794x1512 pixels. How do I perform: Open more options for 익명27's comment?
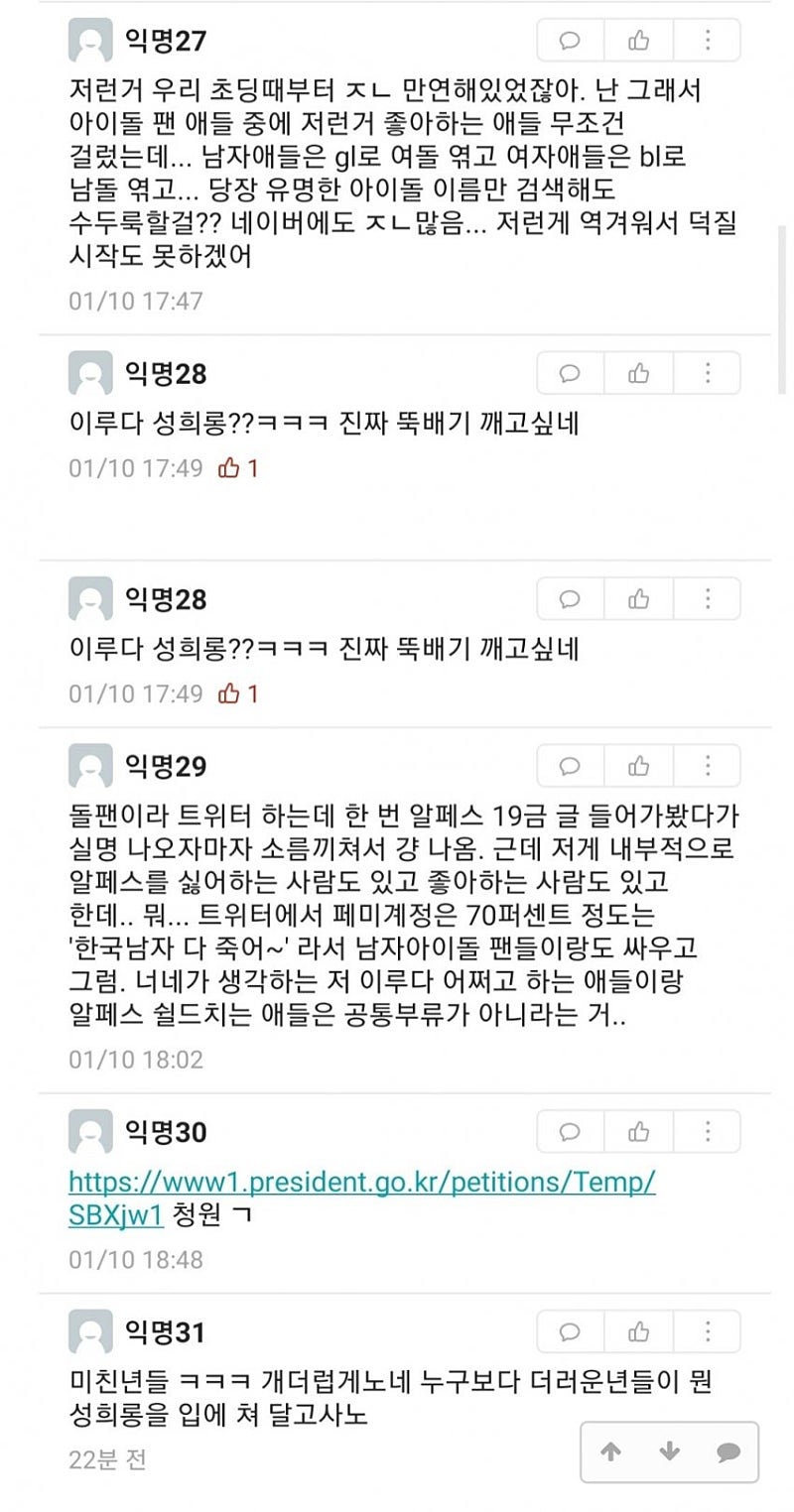tap(707, 41)
